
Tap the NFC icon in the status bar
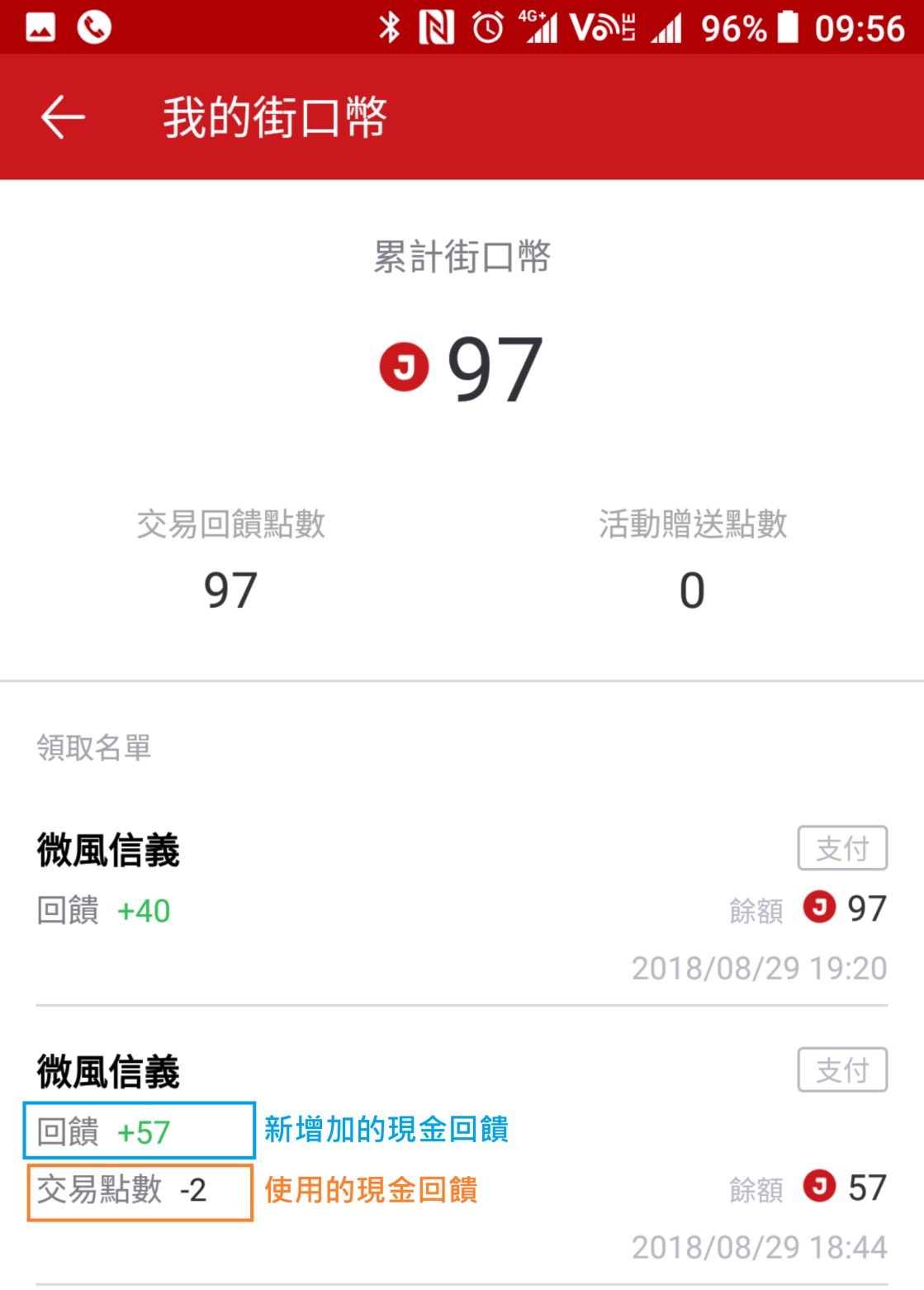click(x=438, y=26)
